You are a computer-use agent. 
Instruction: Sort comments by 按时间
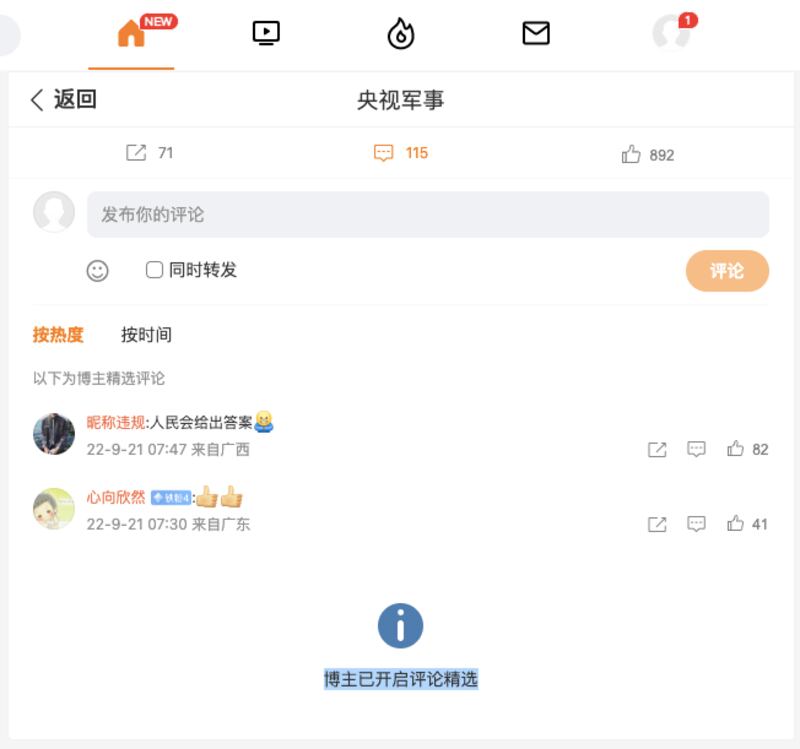146,335
